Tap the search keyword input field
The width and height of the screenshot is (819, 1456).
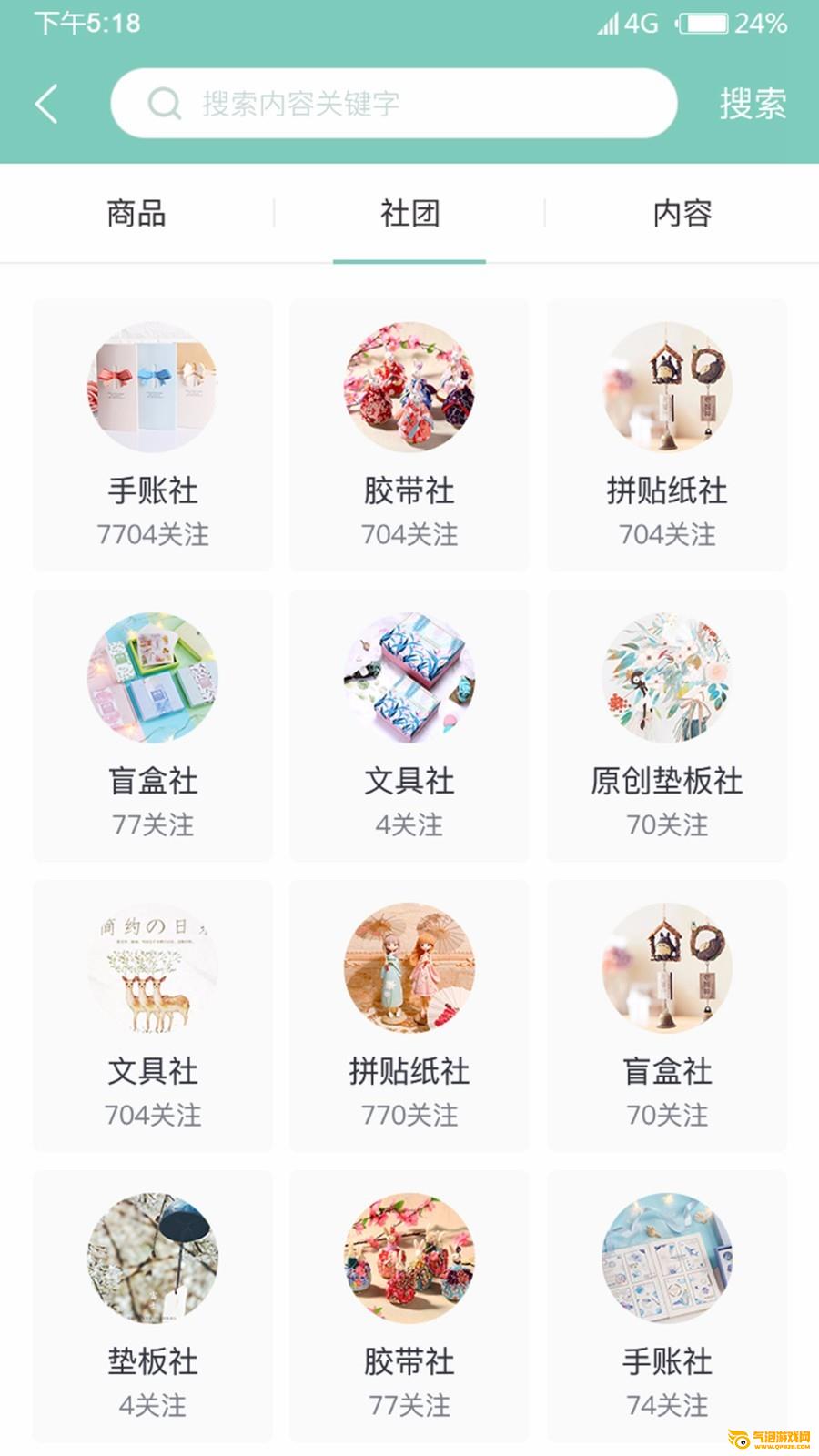click(x=393, y=104)
